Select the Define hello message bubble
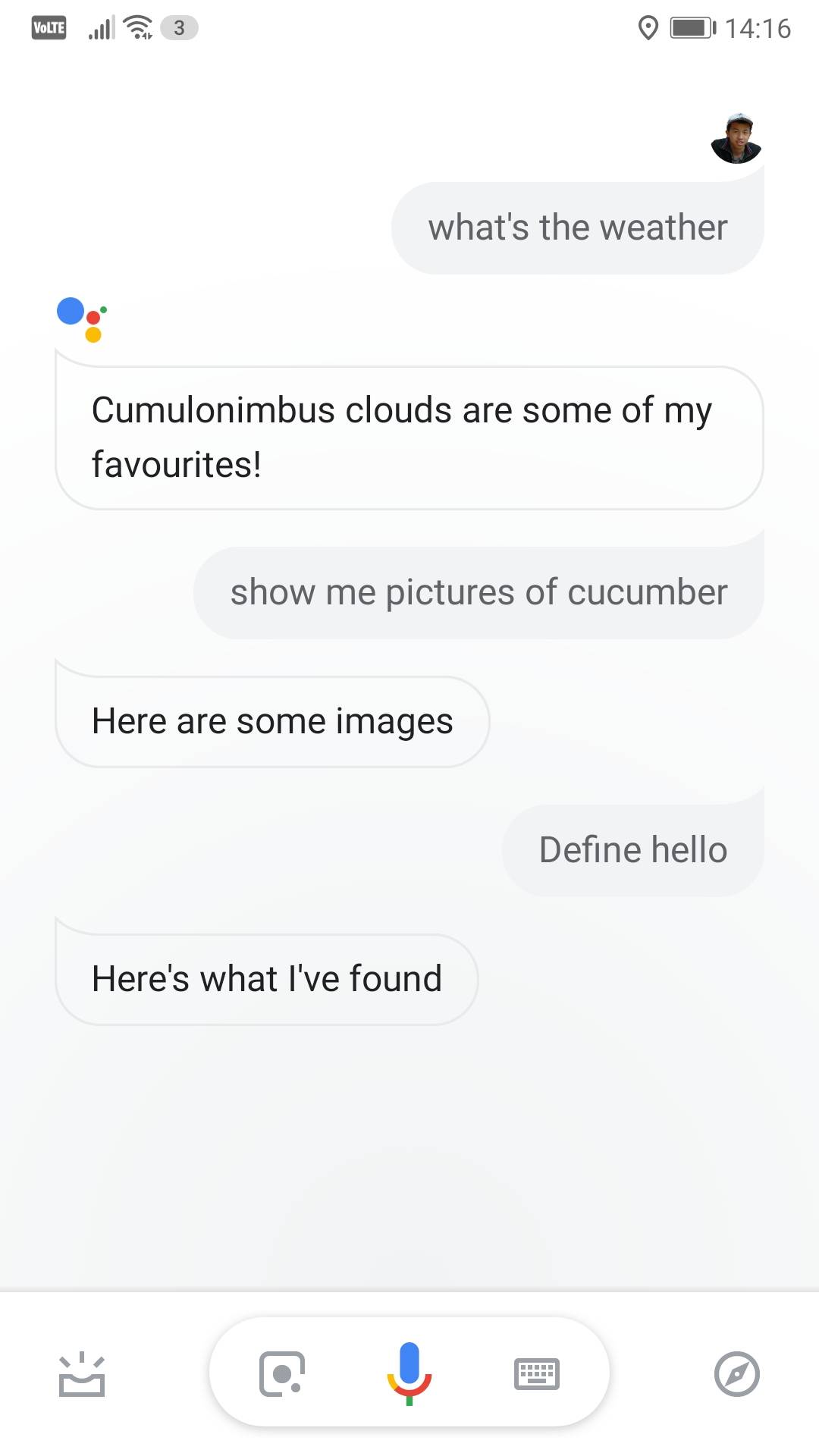The width and height of the screenshot is (819, 1456). click(x=632, y=849)
